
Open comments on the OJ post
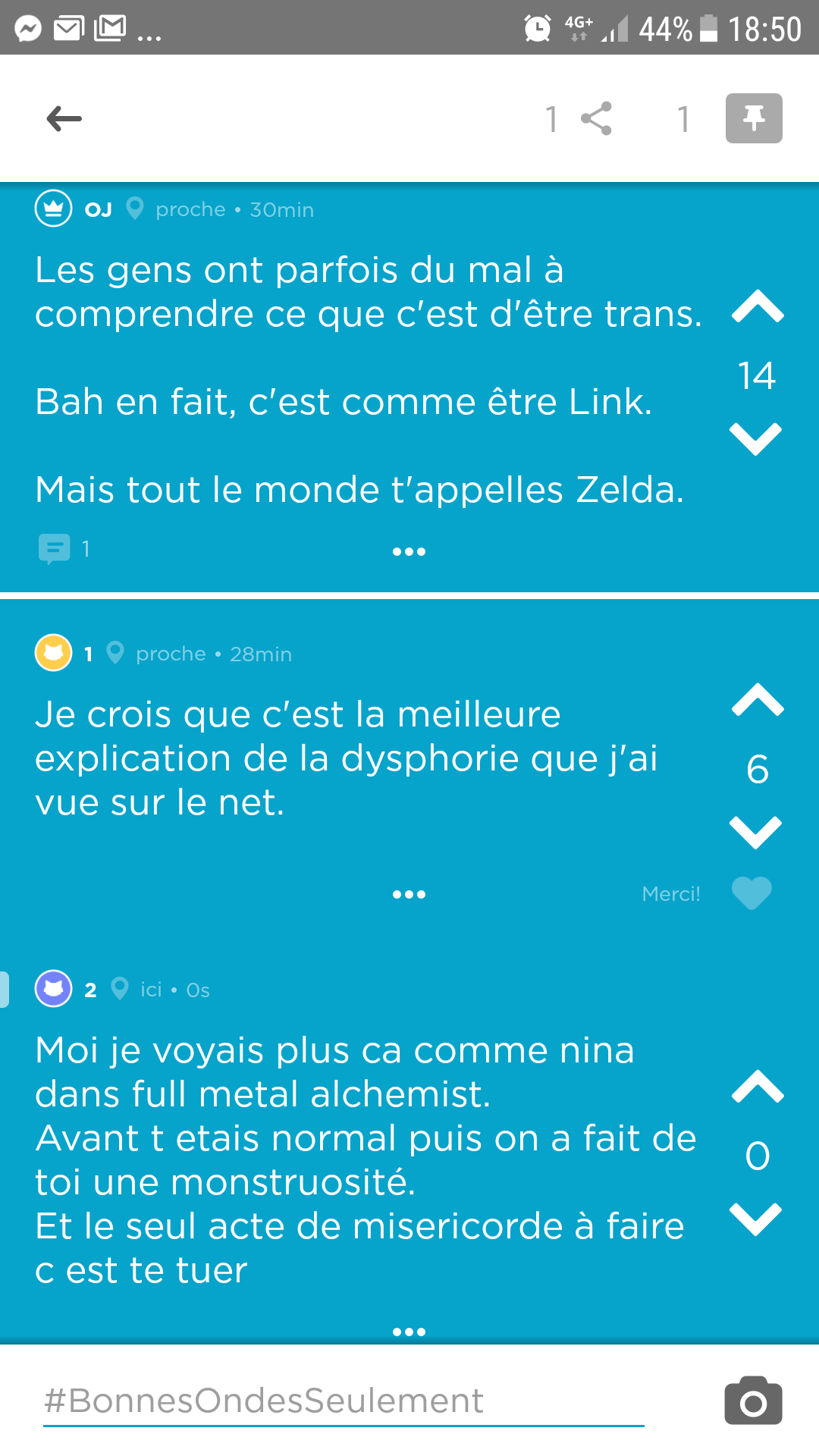[55, 548]
